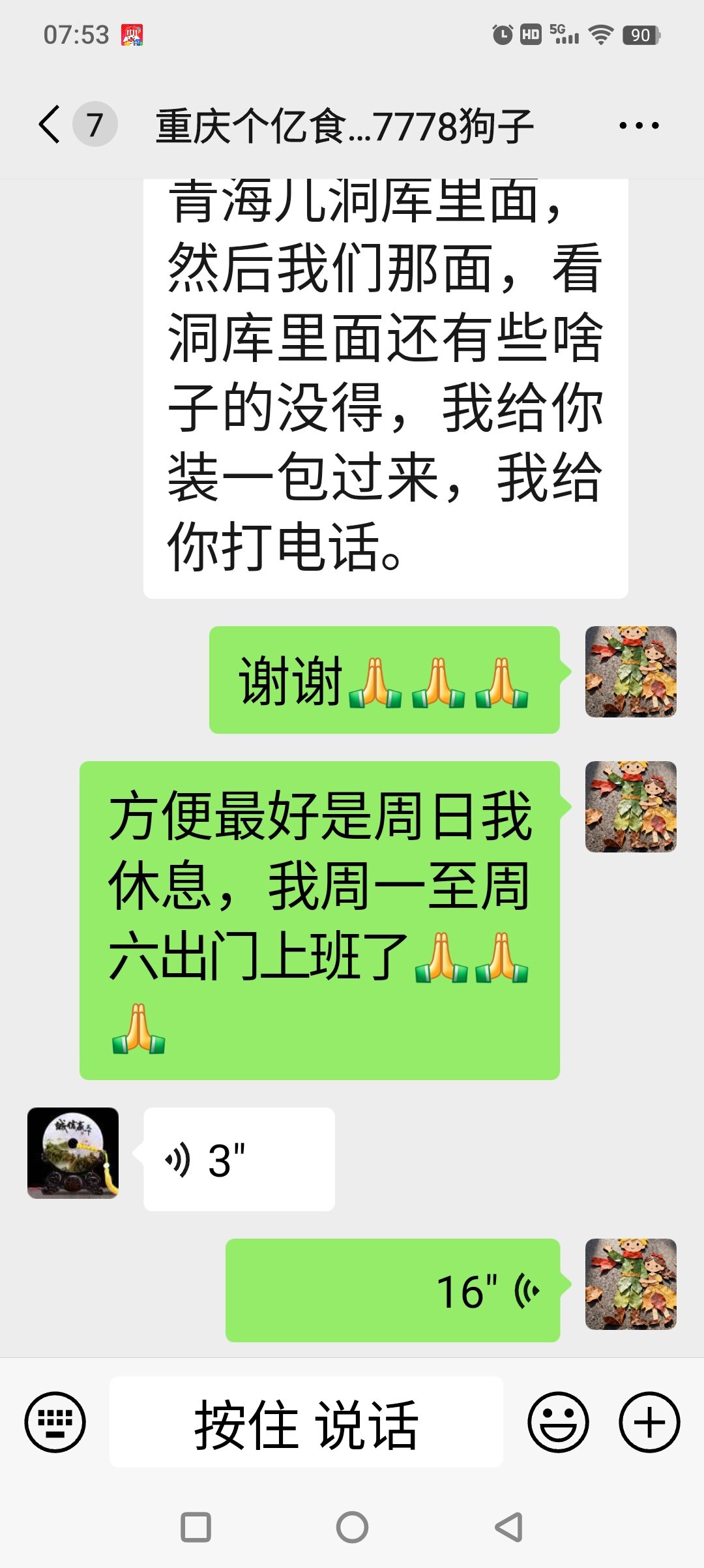704x1568 pixels.
Task: Tap the 按住 说话 hold-to-talk button
Action: pyautogui.click(x=306, y=1423)
